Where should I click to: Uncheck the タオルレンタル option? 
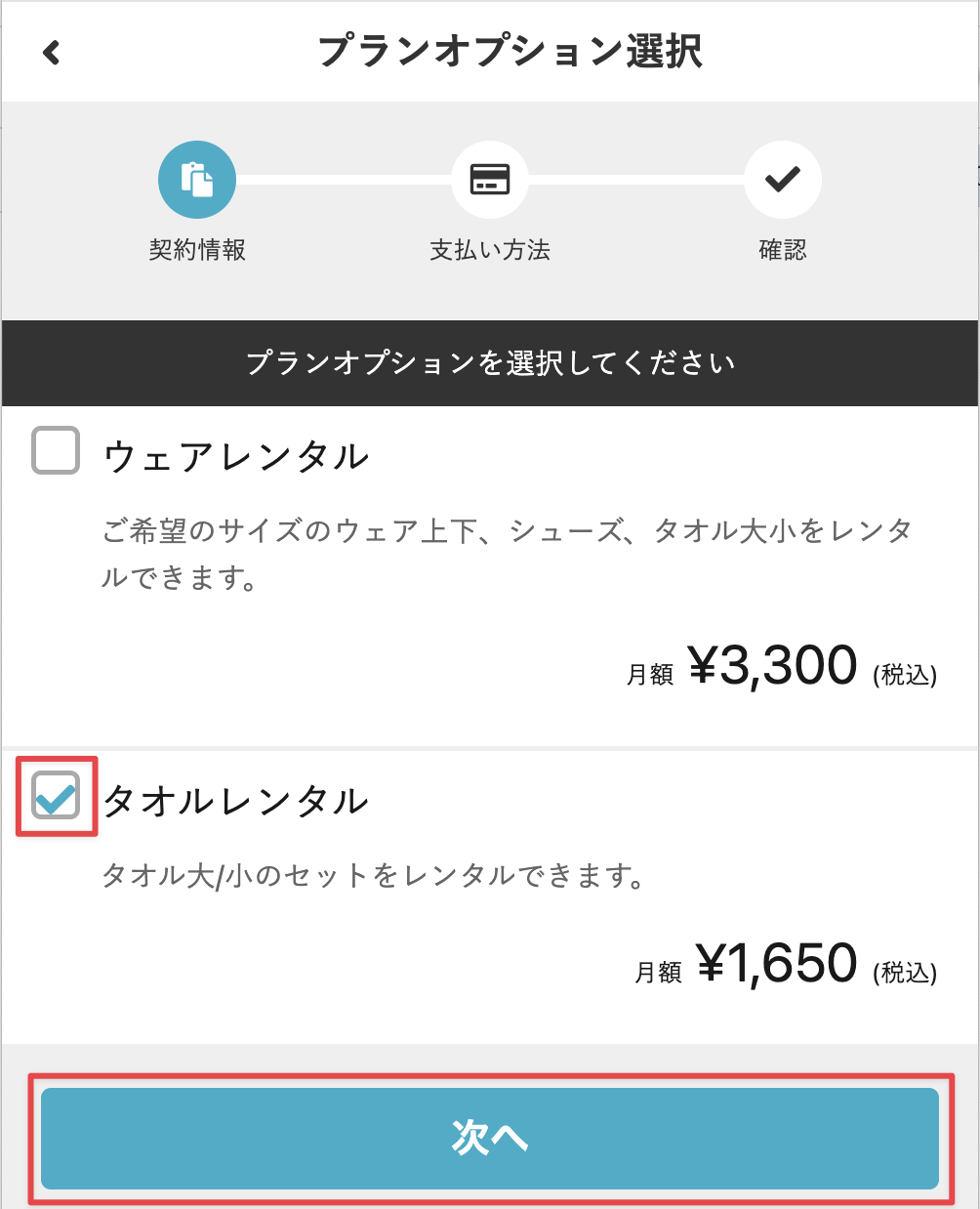click(56, 795)
